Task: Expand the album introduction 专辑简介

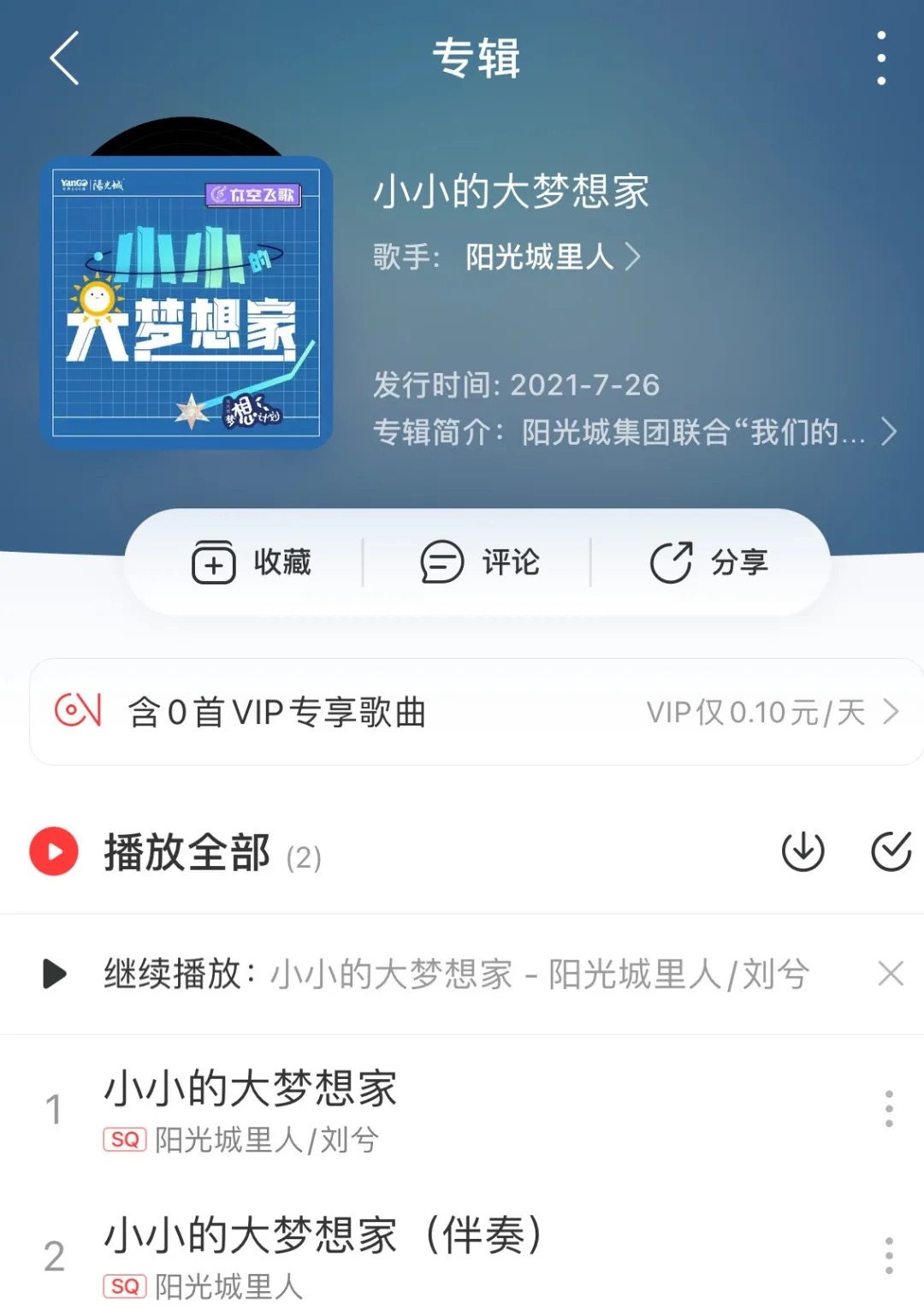Action: pyautogui.click(x=633, y=432)
